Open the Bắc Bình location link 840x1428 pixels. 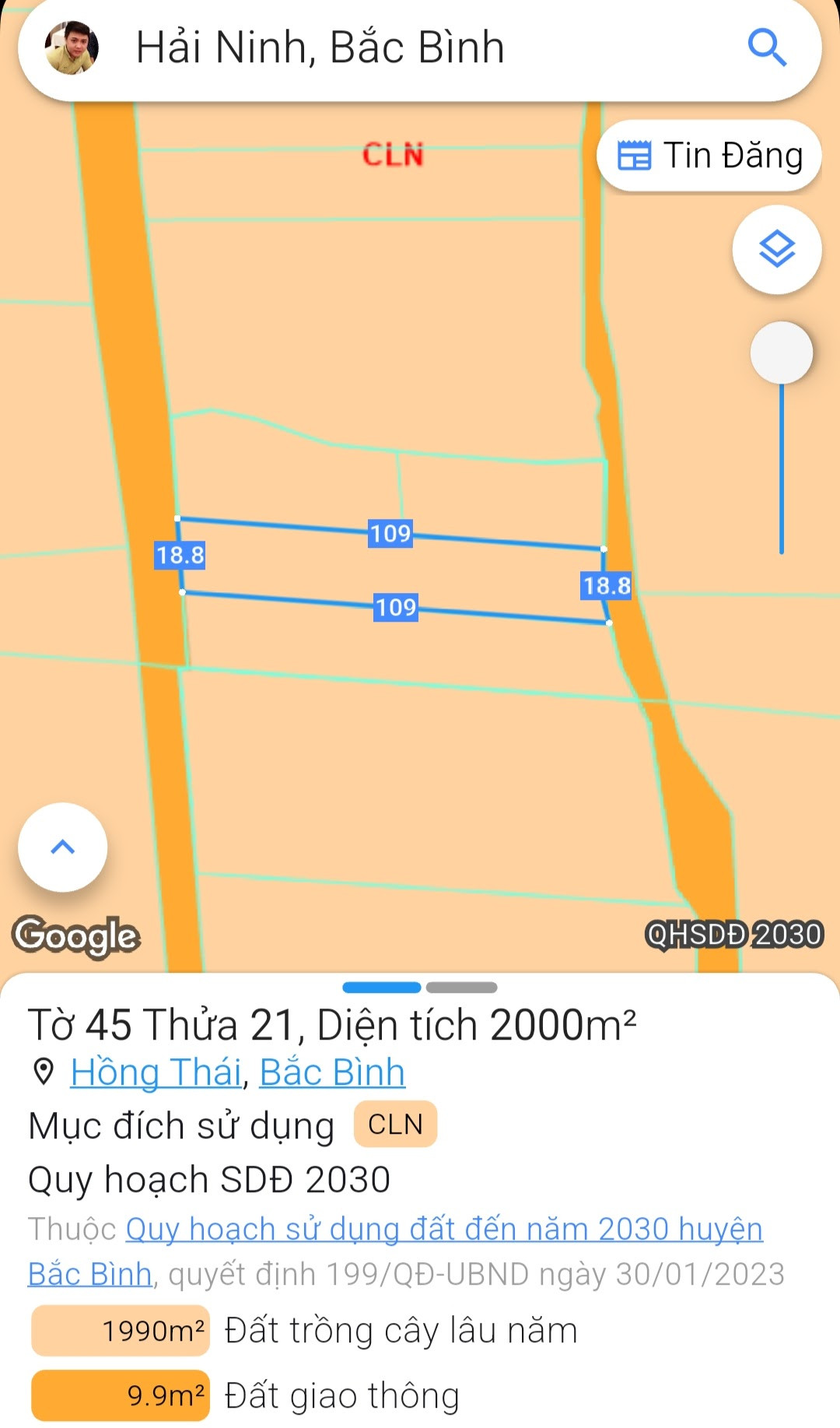[333, 1072]
